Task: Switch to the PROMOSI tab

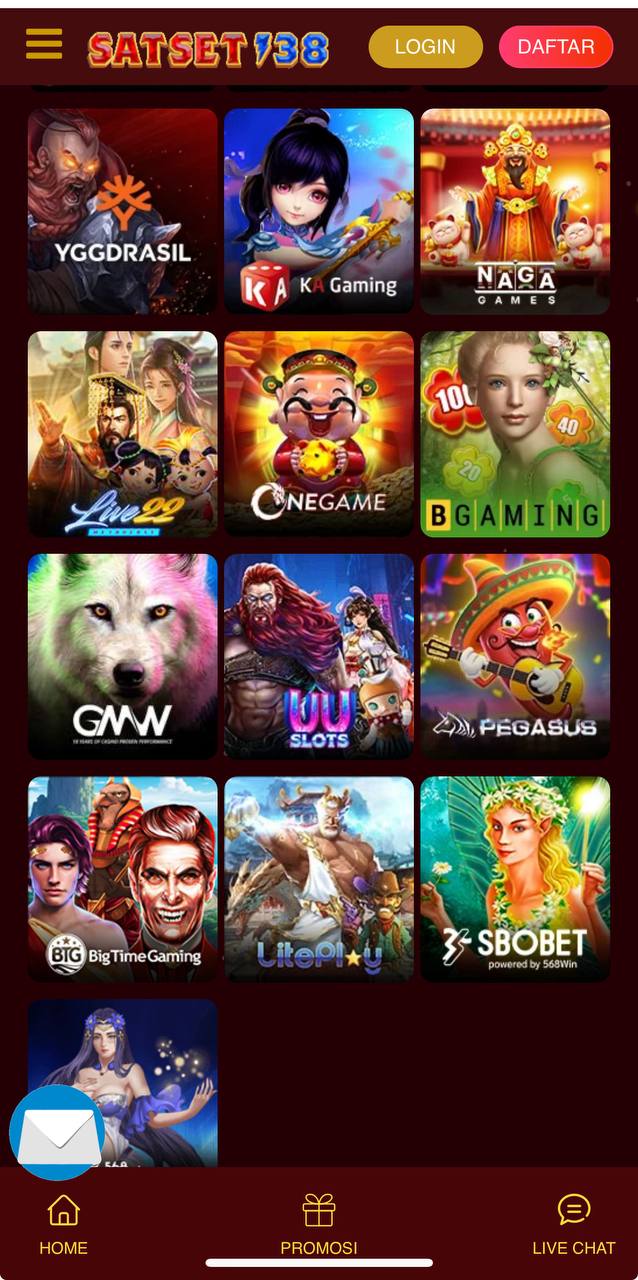Action: [x=318, y=1224]
